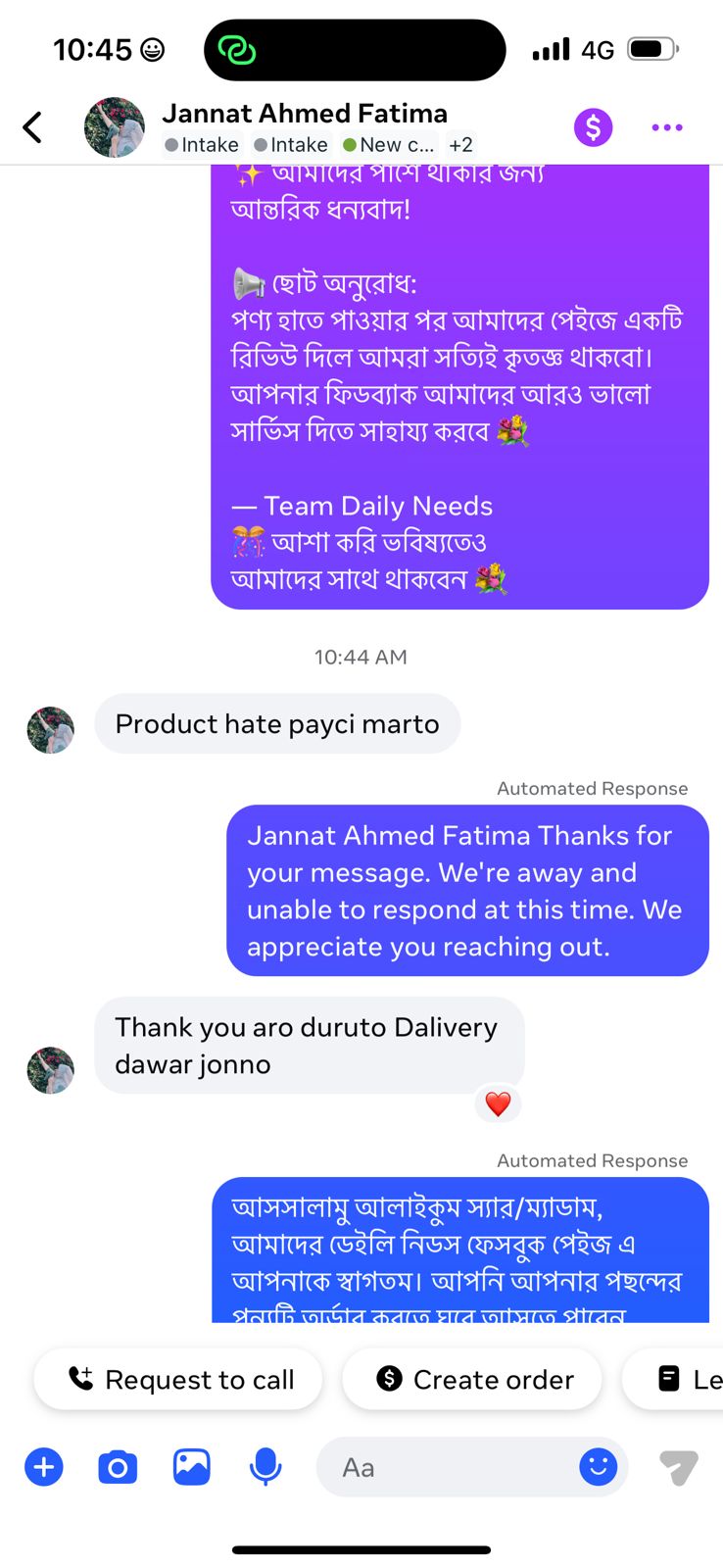Tap the Request to call button
Viewport: 723px width, 1568px height.
point(177,1379)
